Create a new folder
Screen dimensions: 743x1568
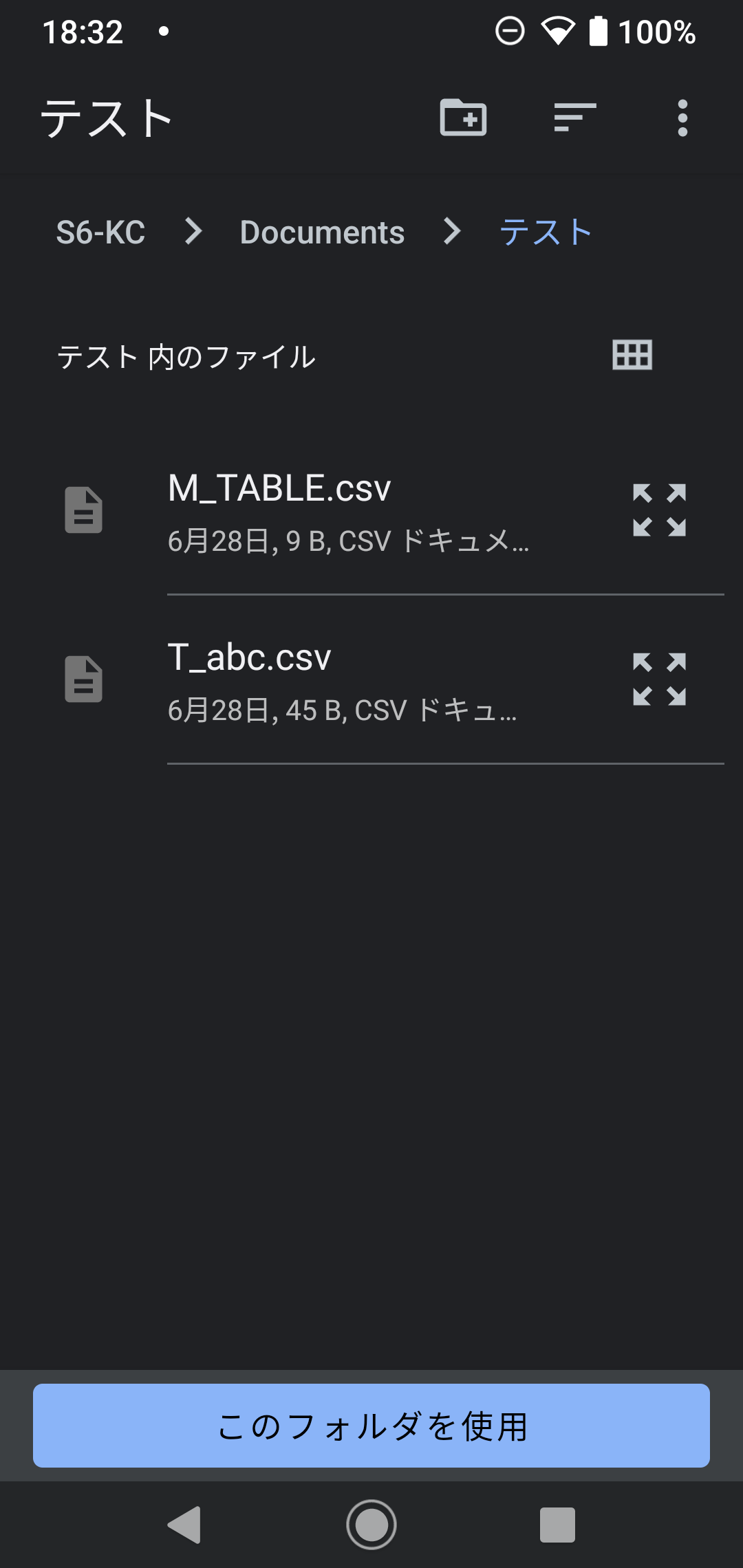point(463,118)
